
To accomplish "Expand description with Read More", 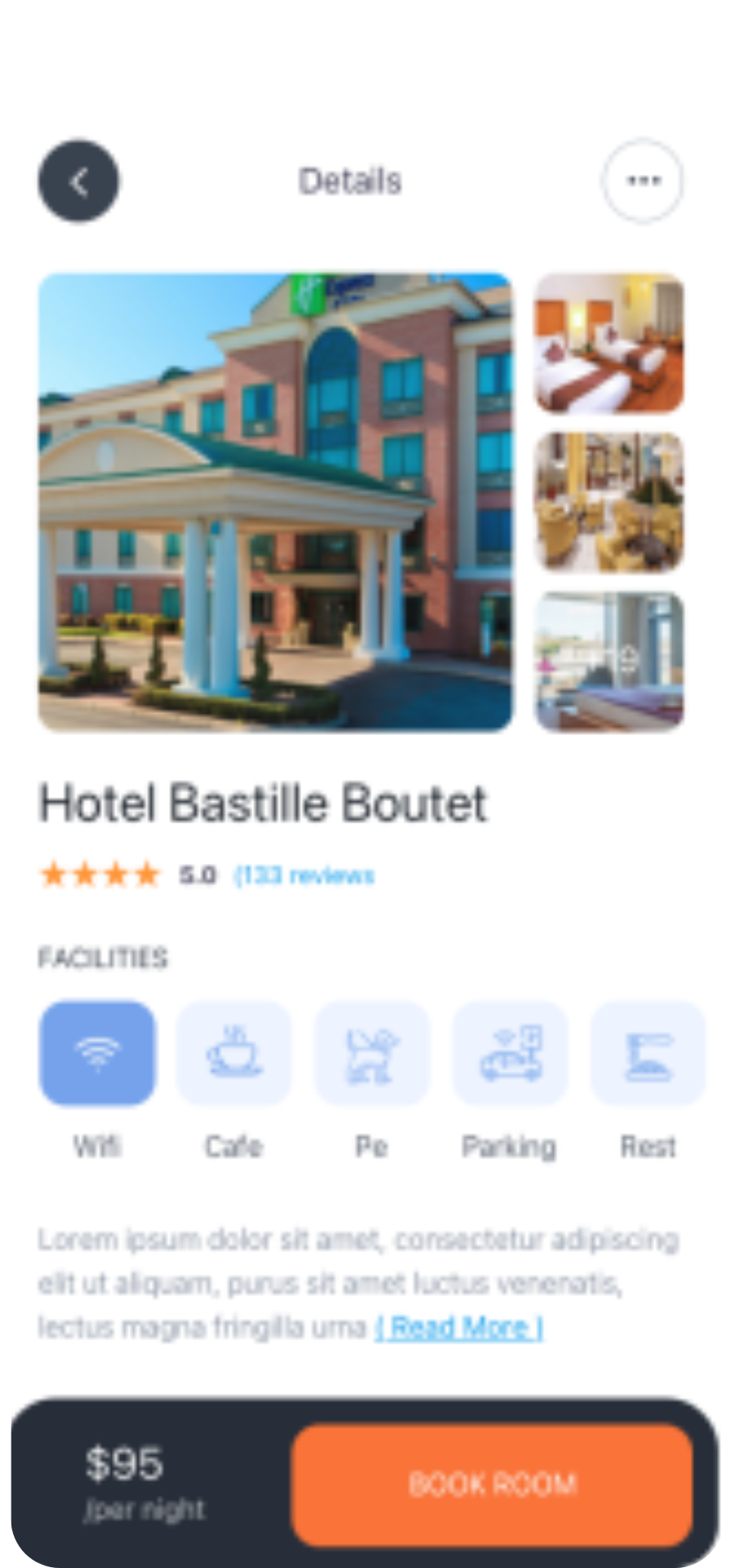I will click(459, 1327).
